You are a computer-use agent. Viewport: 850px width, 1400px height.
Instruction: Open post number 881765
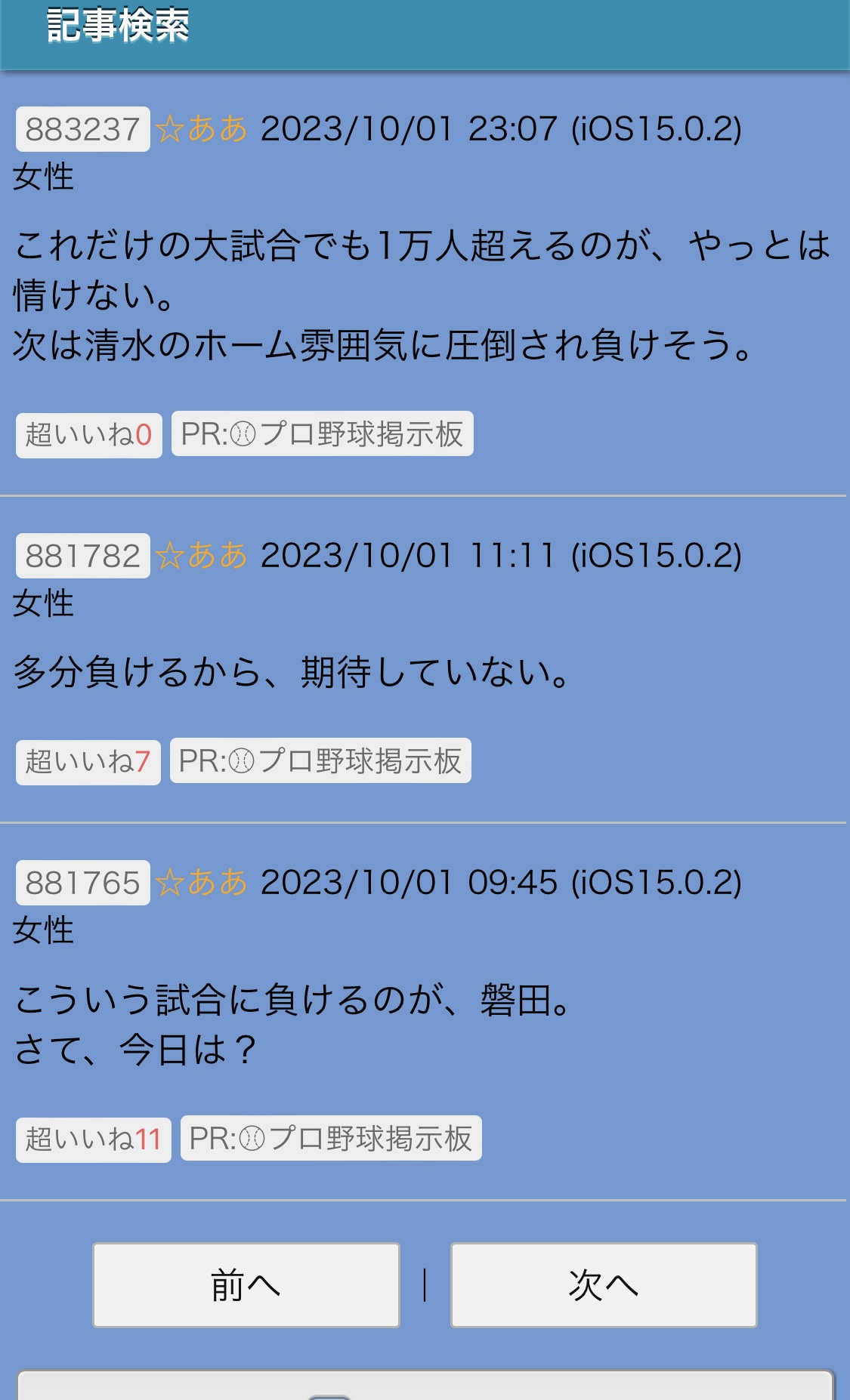point(83,883)
